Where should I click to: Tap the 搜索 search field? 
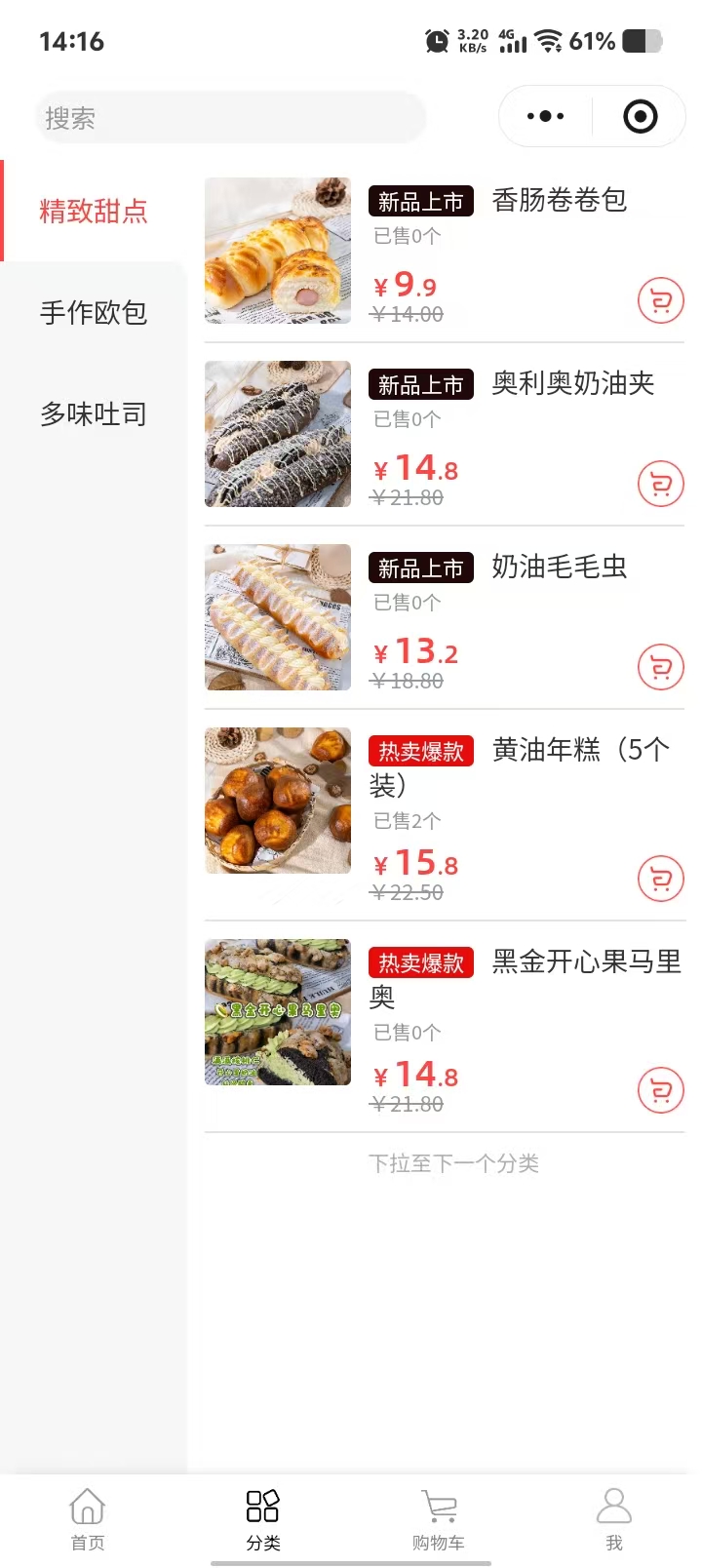tap(230, 118)
